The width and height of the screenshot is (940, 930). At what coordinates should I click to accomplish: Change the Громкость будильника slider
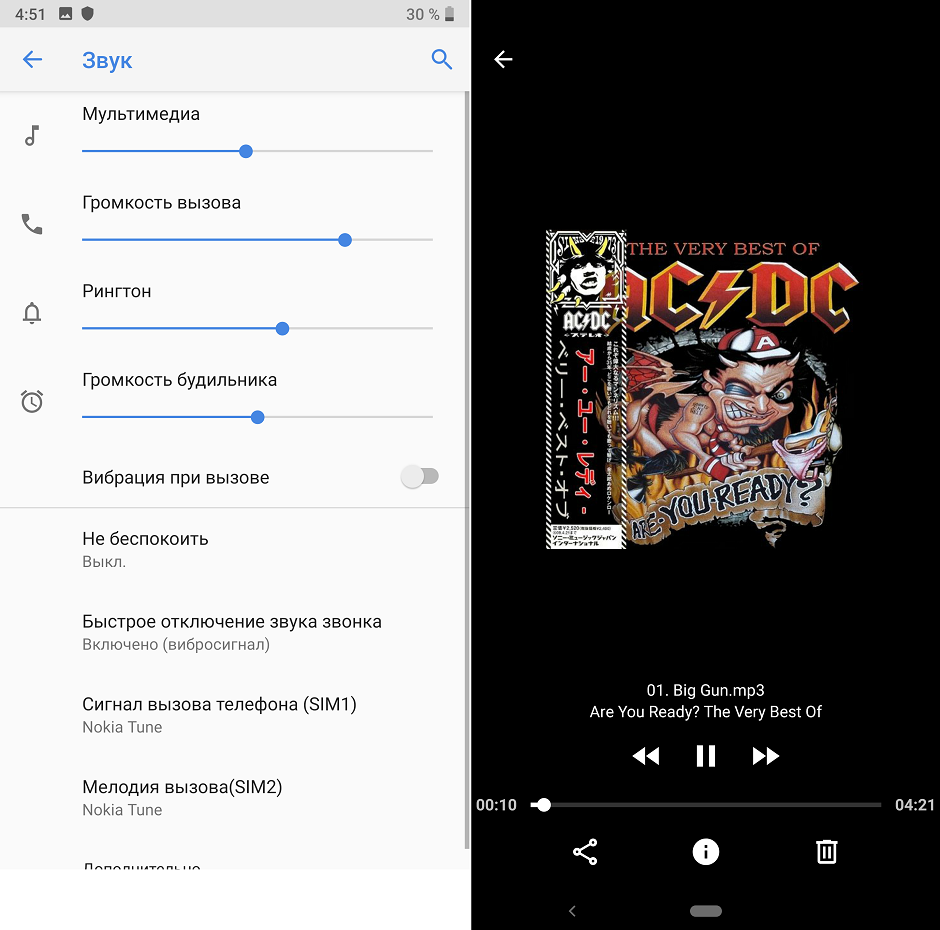258,417
